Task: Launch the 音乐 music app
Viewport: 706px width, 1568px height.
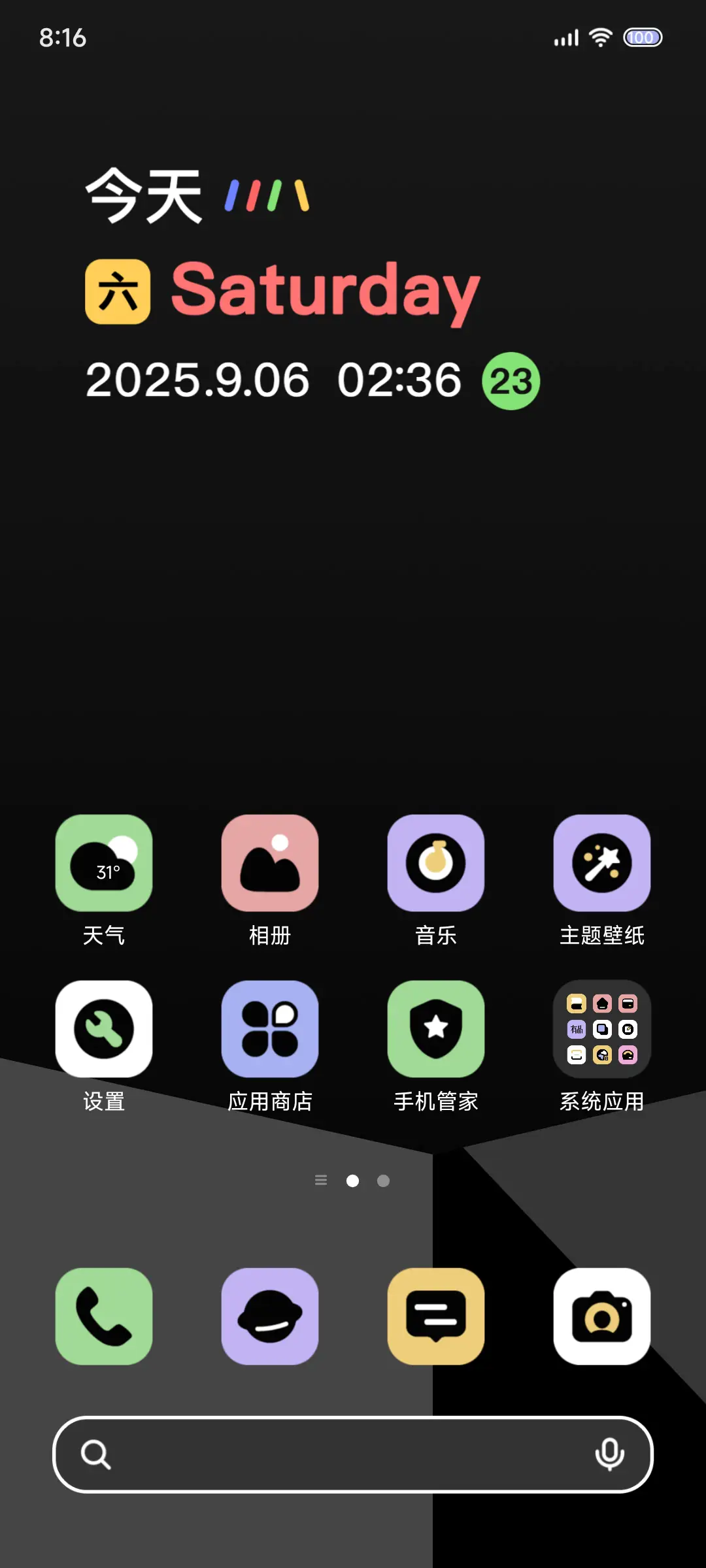Action: [436, 862]
